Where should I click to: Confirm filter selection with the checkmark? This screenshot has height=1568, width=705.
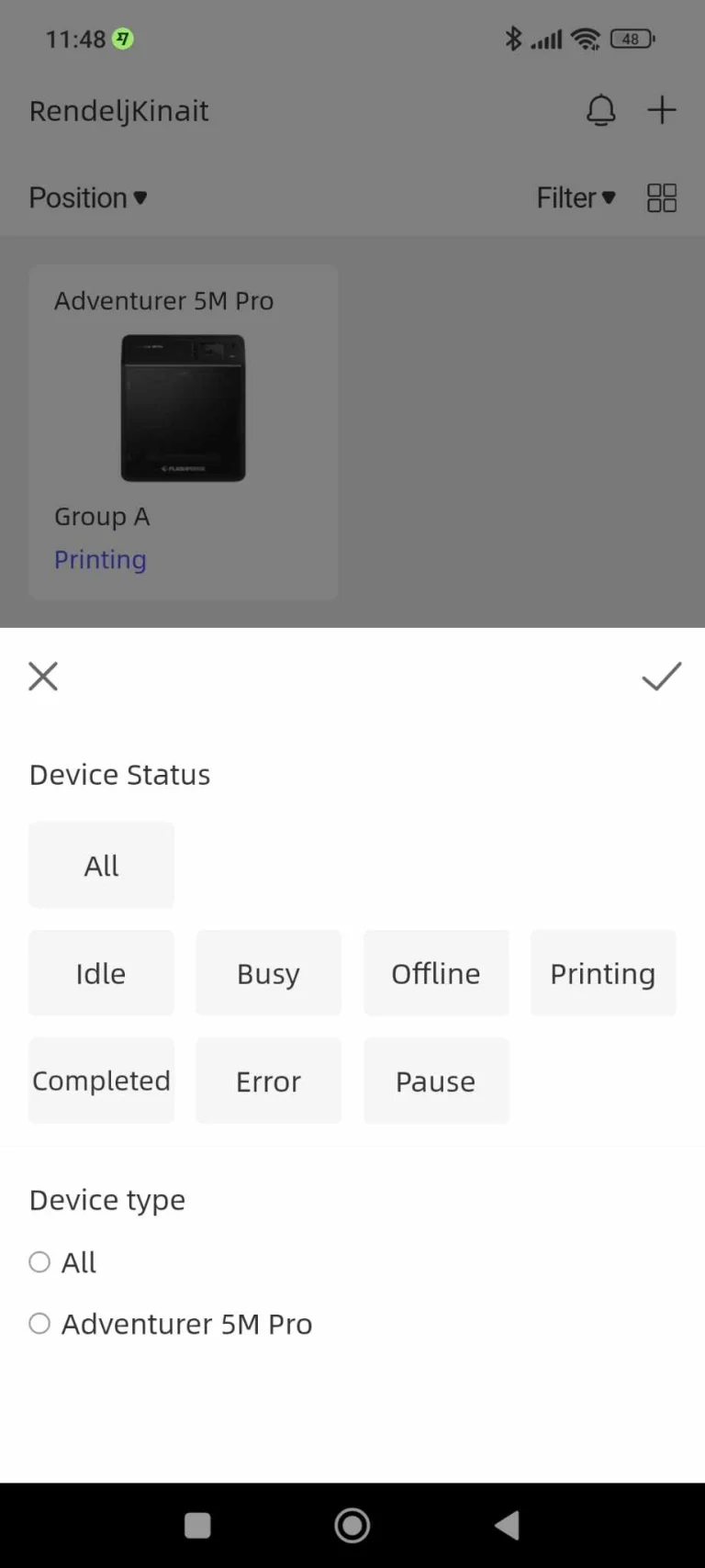coord(661,677)
